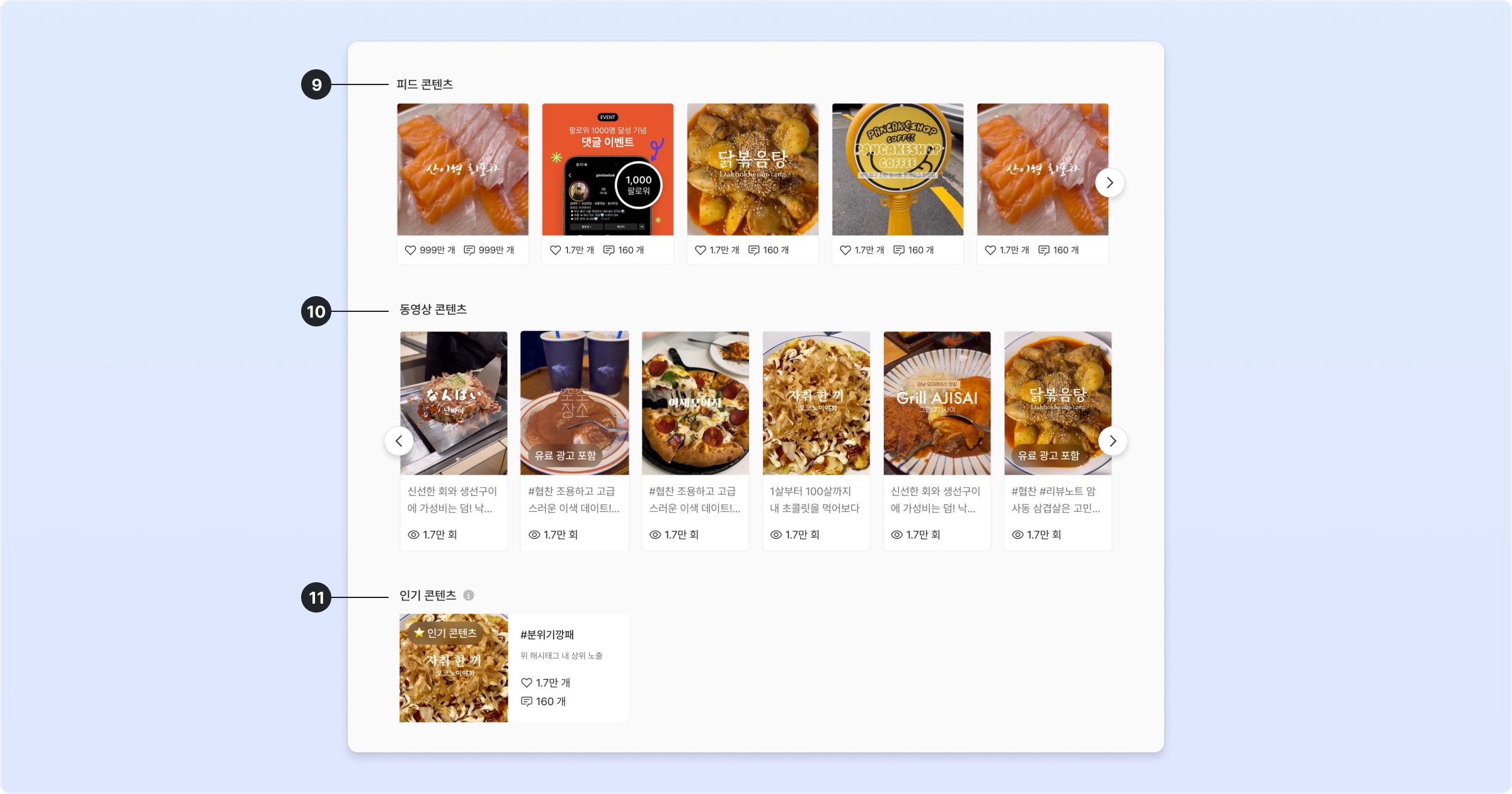Image resolution: width=1512 pixels, height=794 pixels.
Task: Open the #분위기깡패 popular content card
Action: tap(513, 668)
